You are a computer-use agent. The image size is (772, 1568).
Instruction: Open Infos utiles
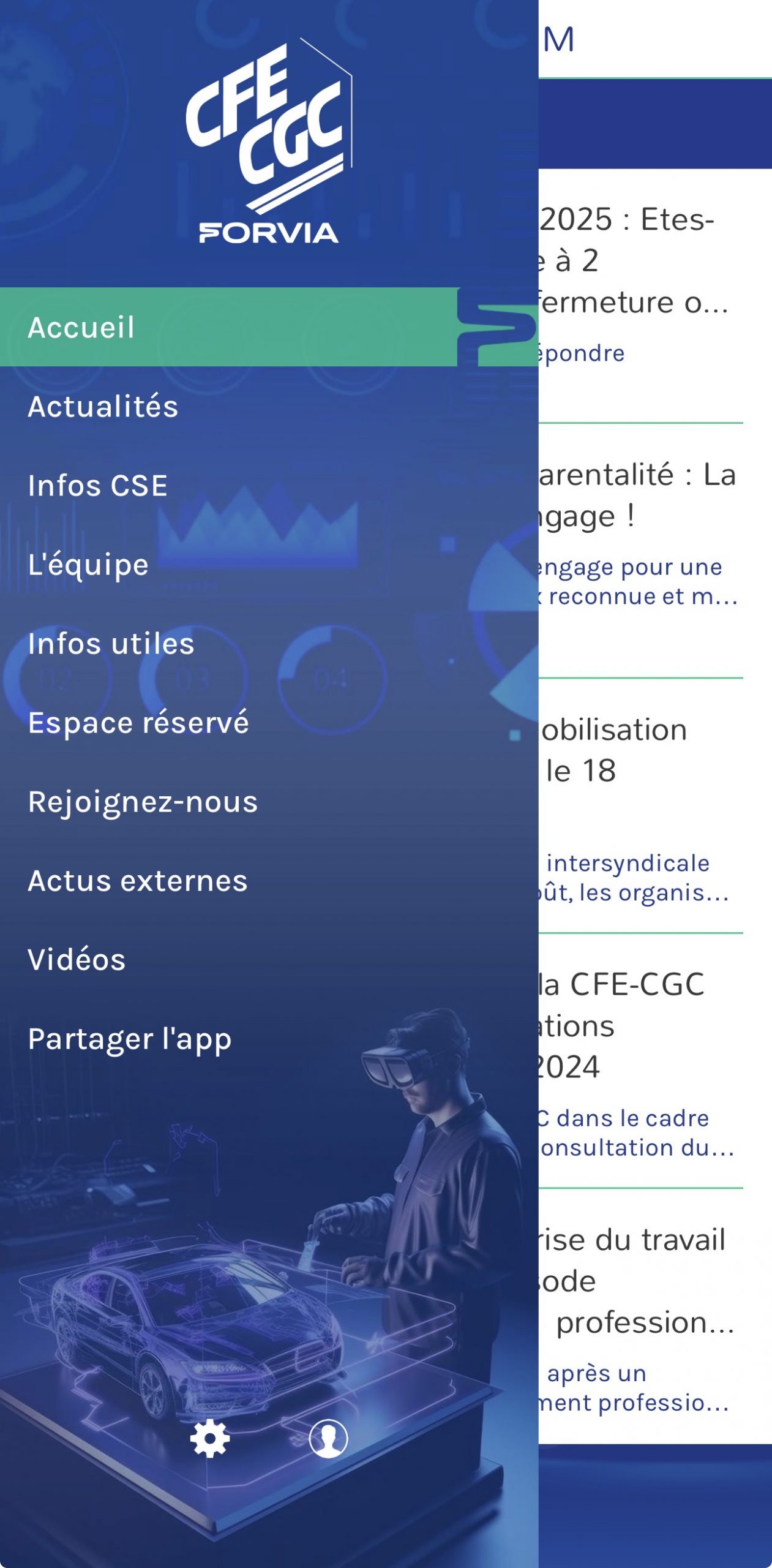[111, 644]
